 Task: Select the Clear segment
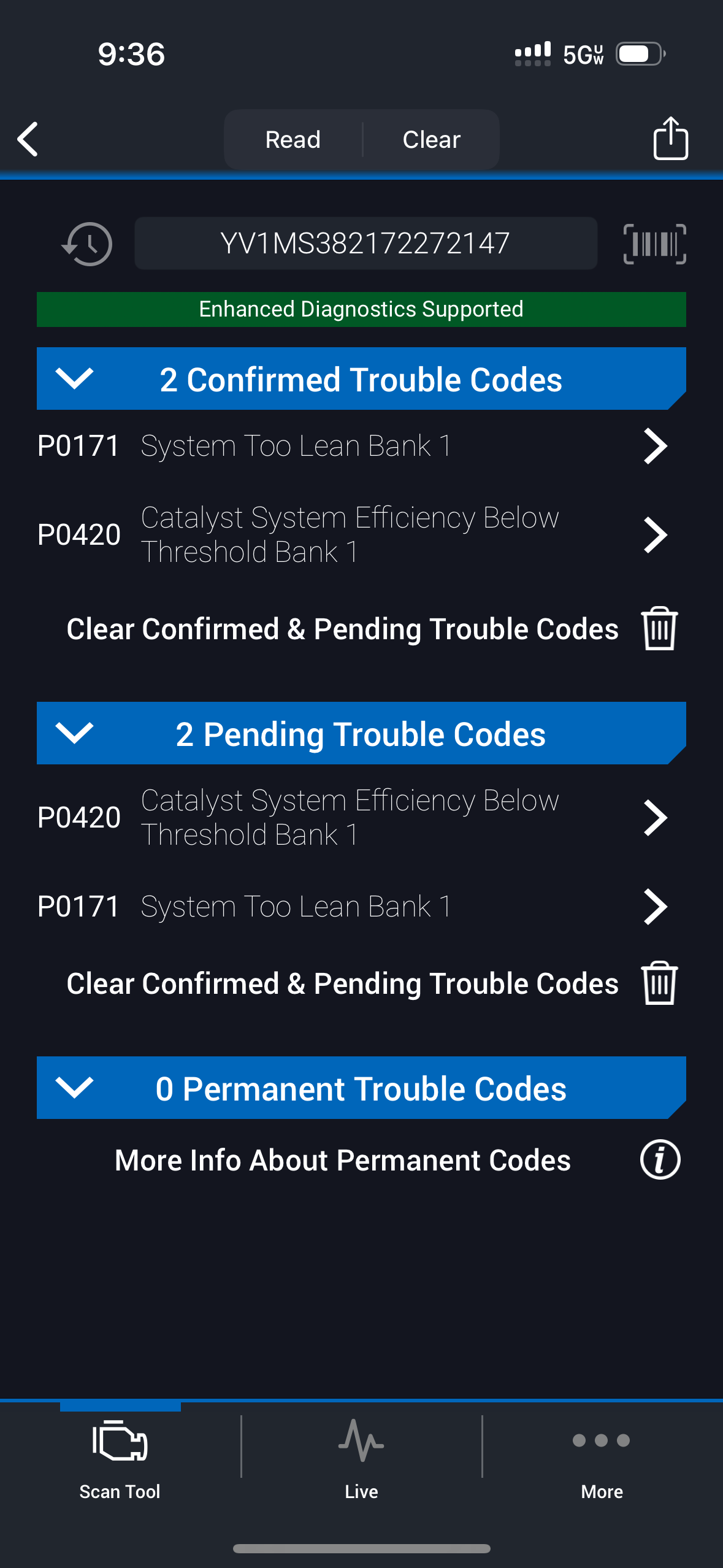431,140
